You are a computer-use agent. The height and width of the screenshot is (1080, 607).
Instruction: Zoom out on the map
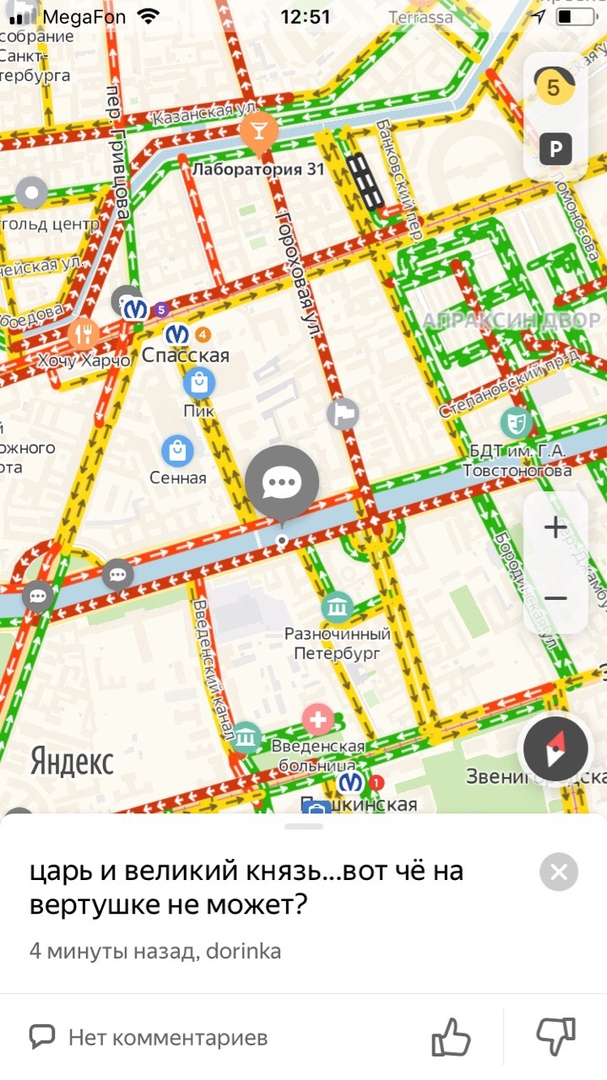(555, 598)
